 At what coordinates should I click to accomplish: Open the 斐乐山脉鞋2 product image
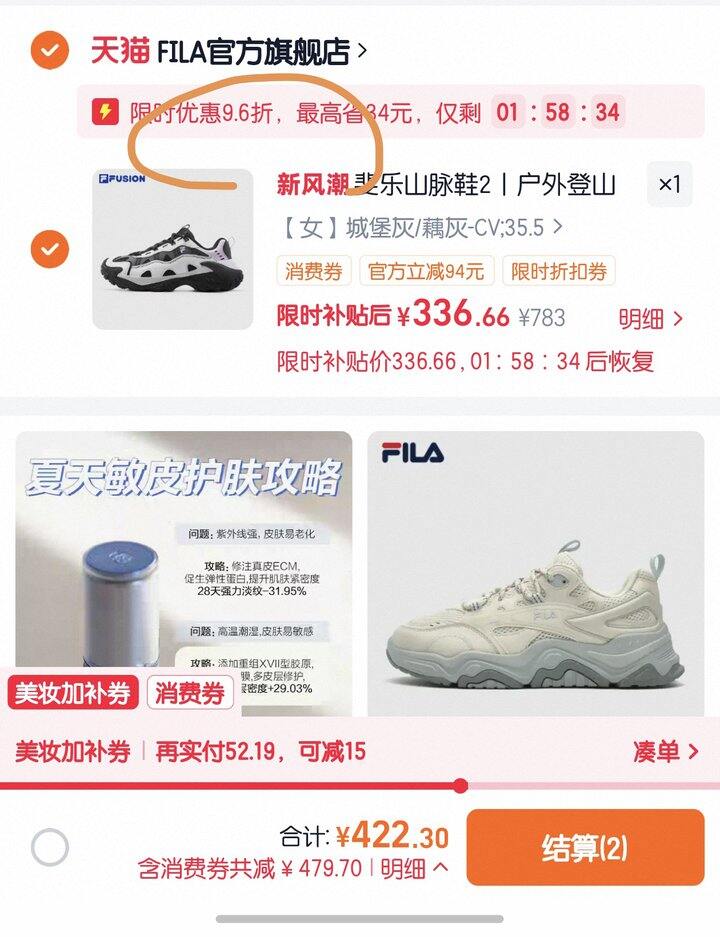(173, 249)
